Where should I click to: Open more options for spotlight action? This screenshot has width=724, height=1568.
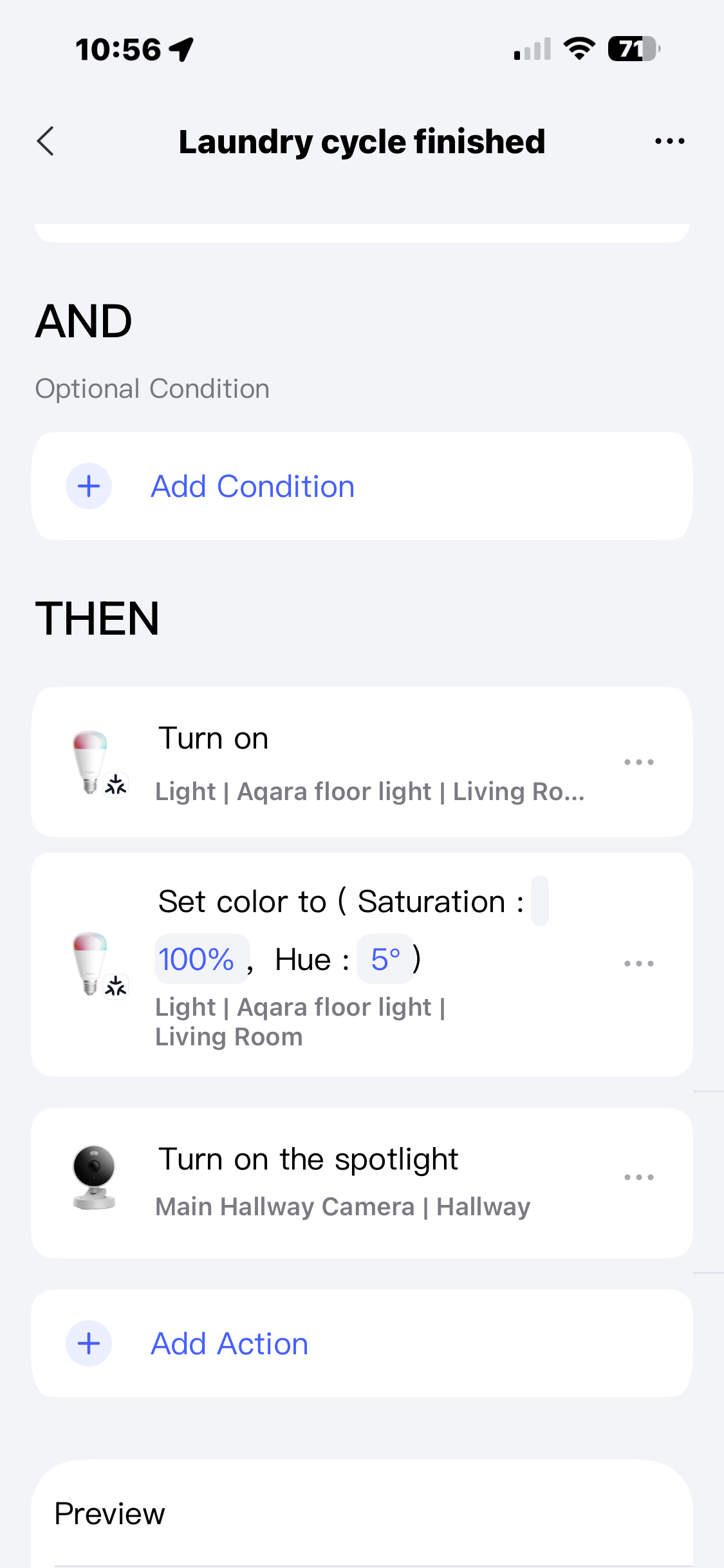pyautogui.click(x=638, y=1177)
